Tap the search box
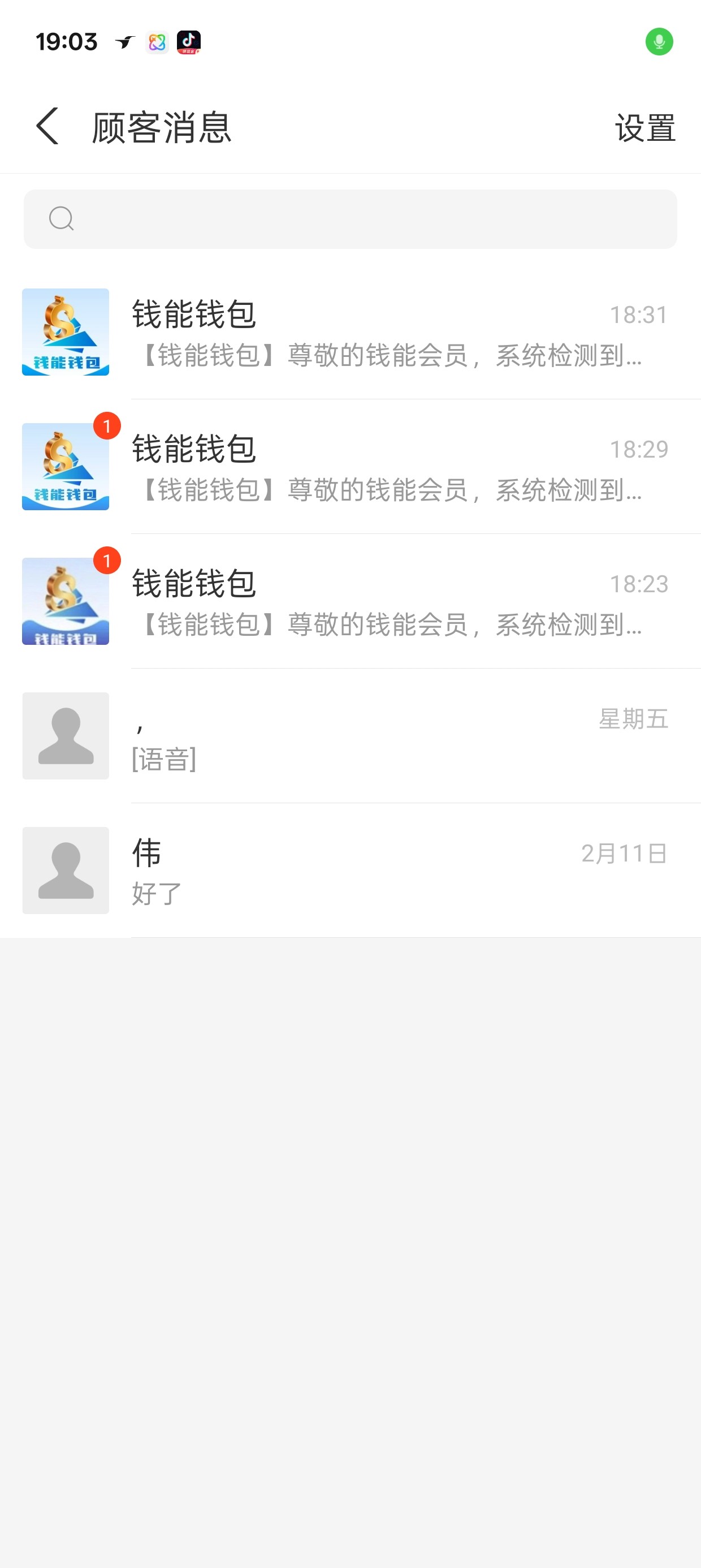701x1568 pixels. click(350, 219)
